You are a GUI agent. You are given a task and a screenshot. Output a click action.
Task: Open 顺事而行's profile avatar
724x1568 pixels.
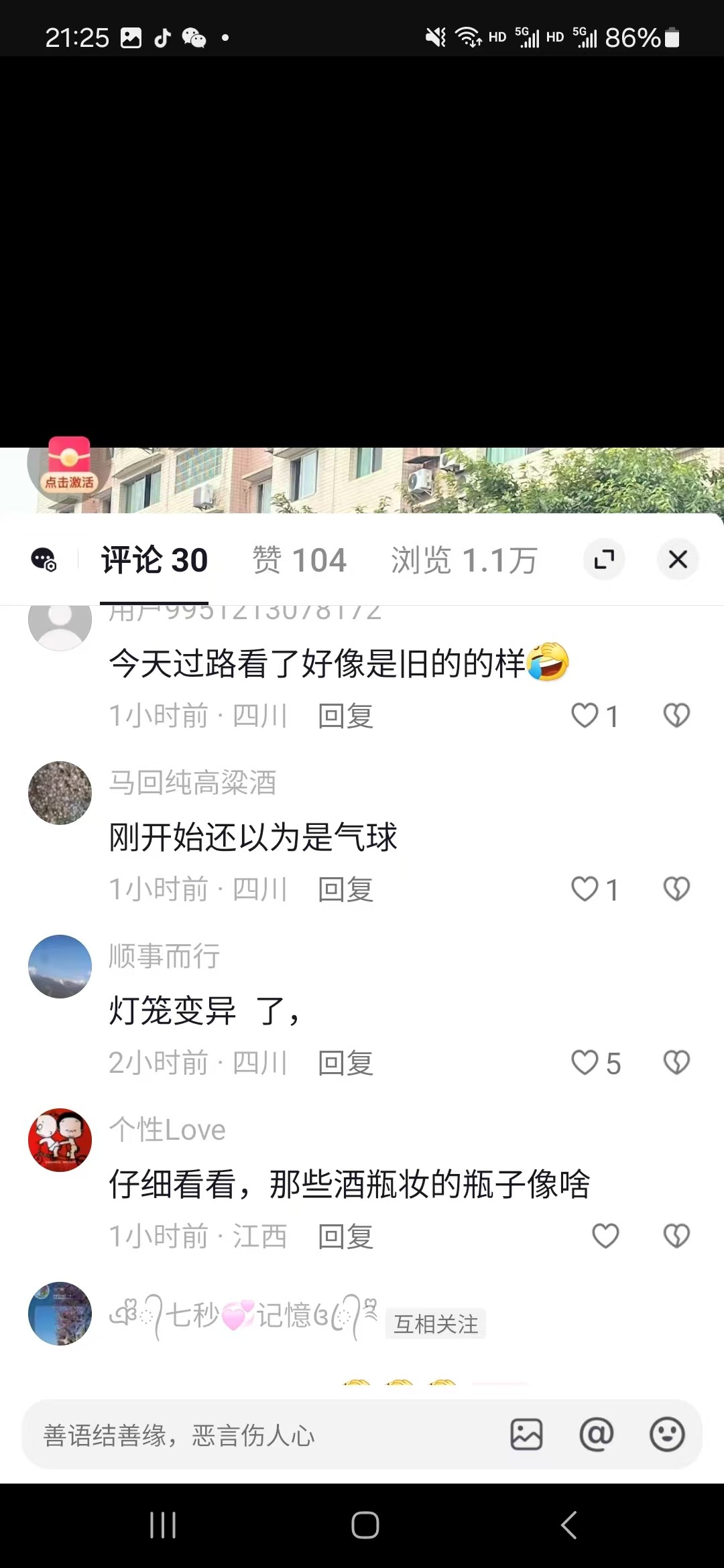60,966
